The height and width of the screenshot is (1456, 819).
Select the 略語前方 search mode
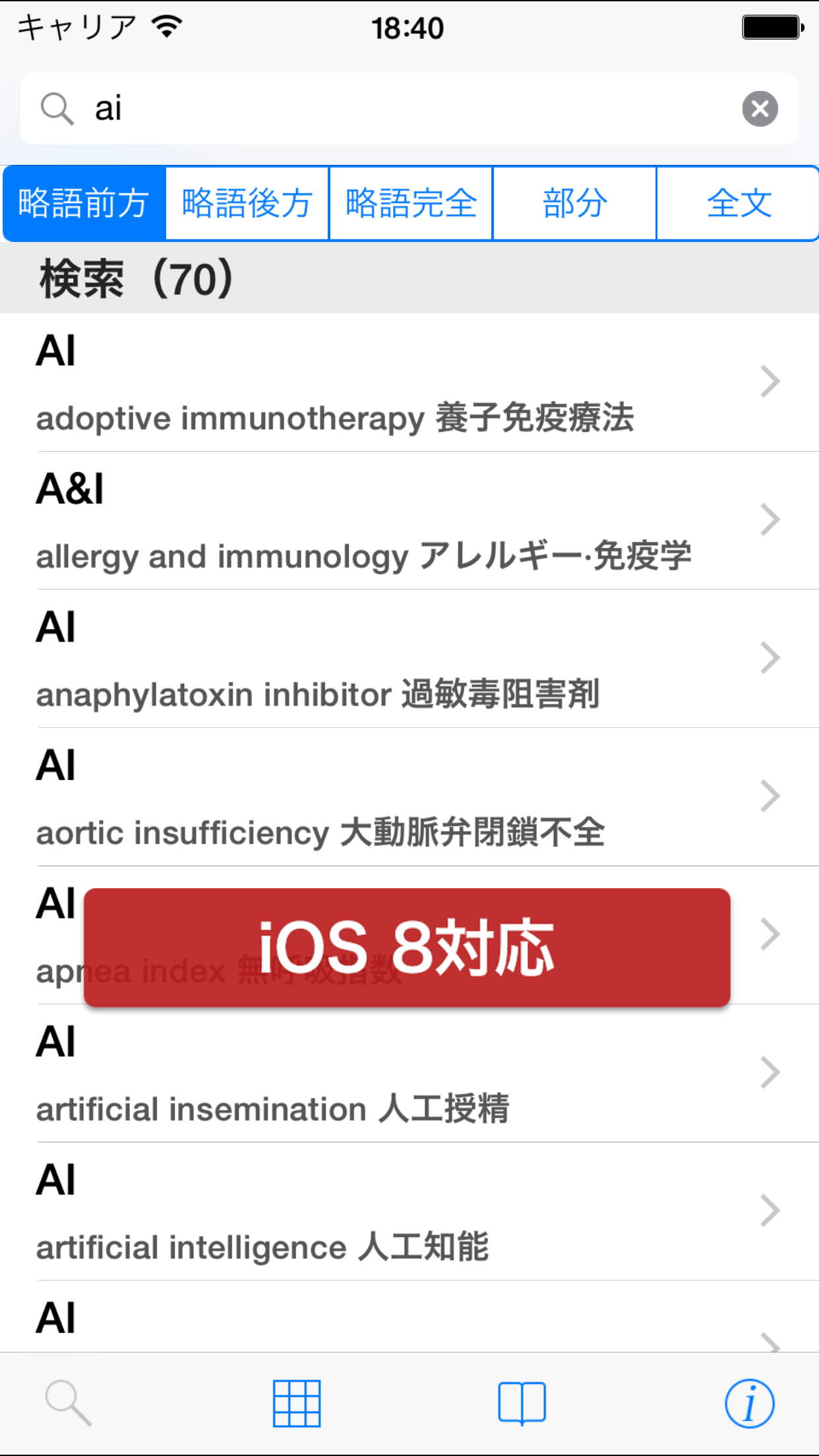[84, 203]
